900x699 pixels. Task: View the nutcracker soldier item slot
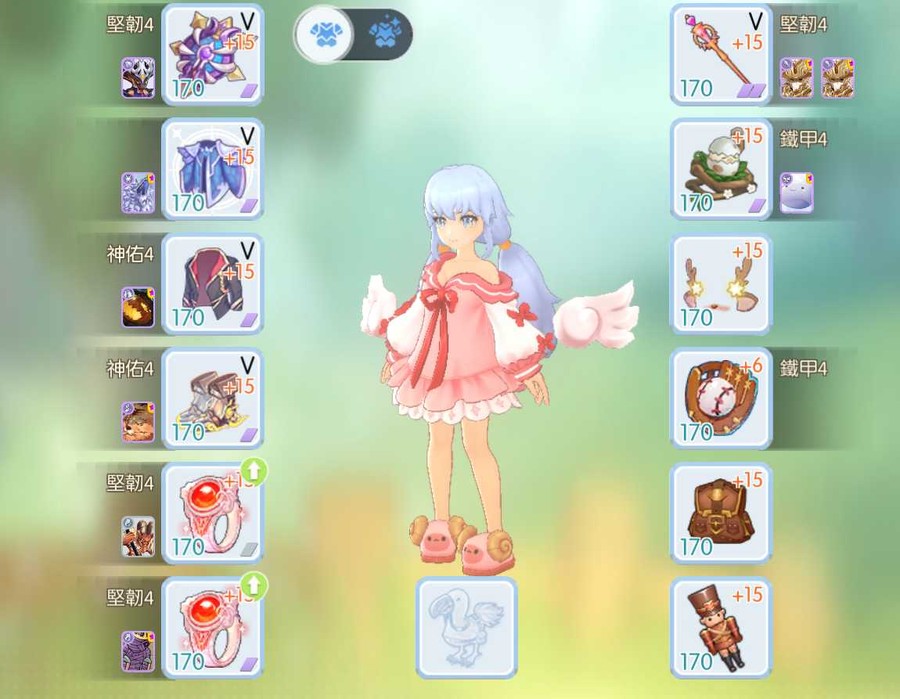pos(720,627)
